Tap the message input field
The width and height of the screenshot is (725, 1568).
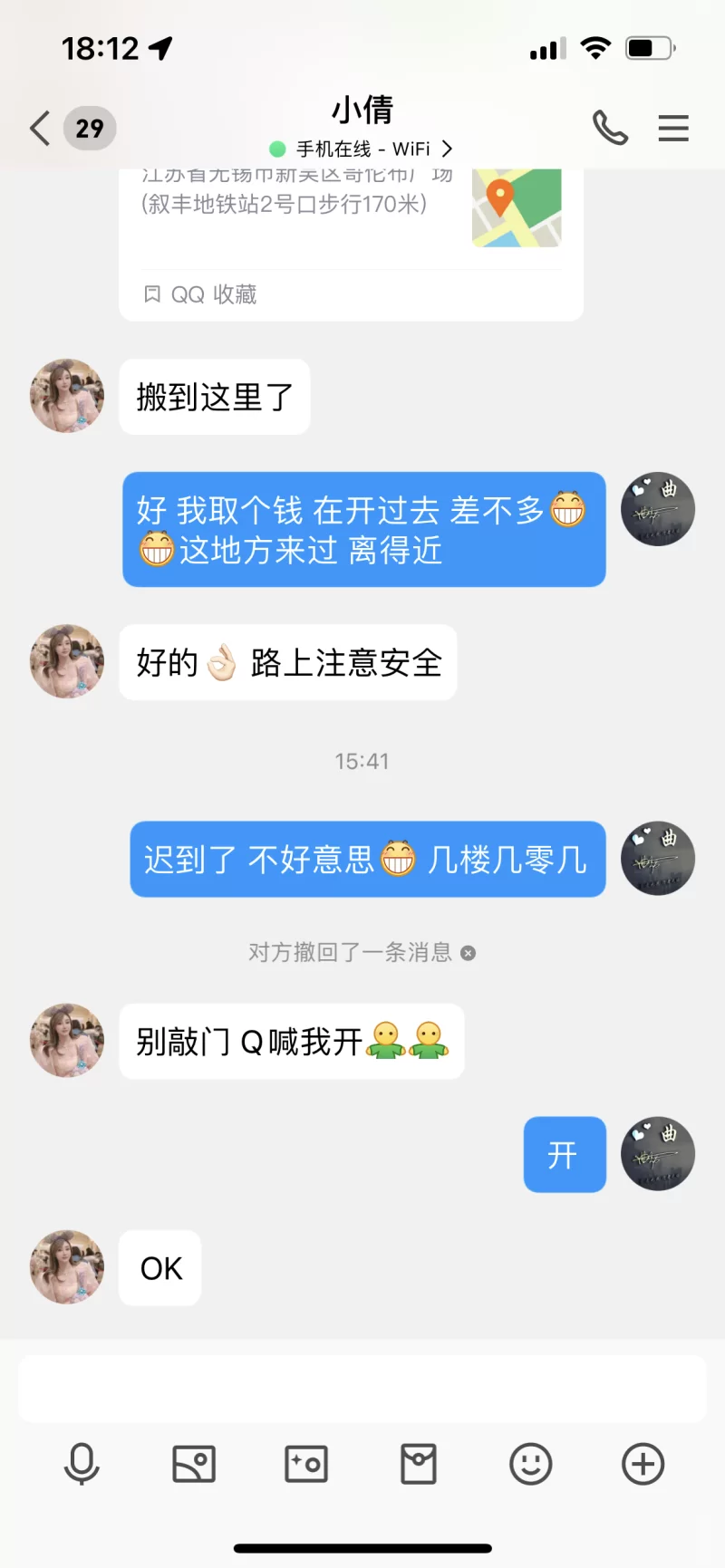point(362,1390)
